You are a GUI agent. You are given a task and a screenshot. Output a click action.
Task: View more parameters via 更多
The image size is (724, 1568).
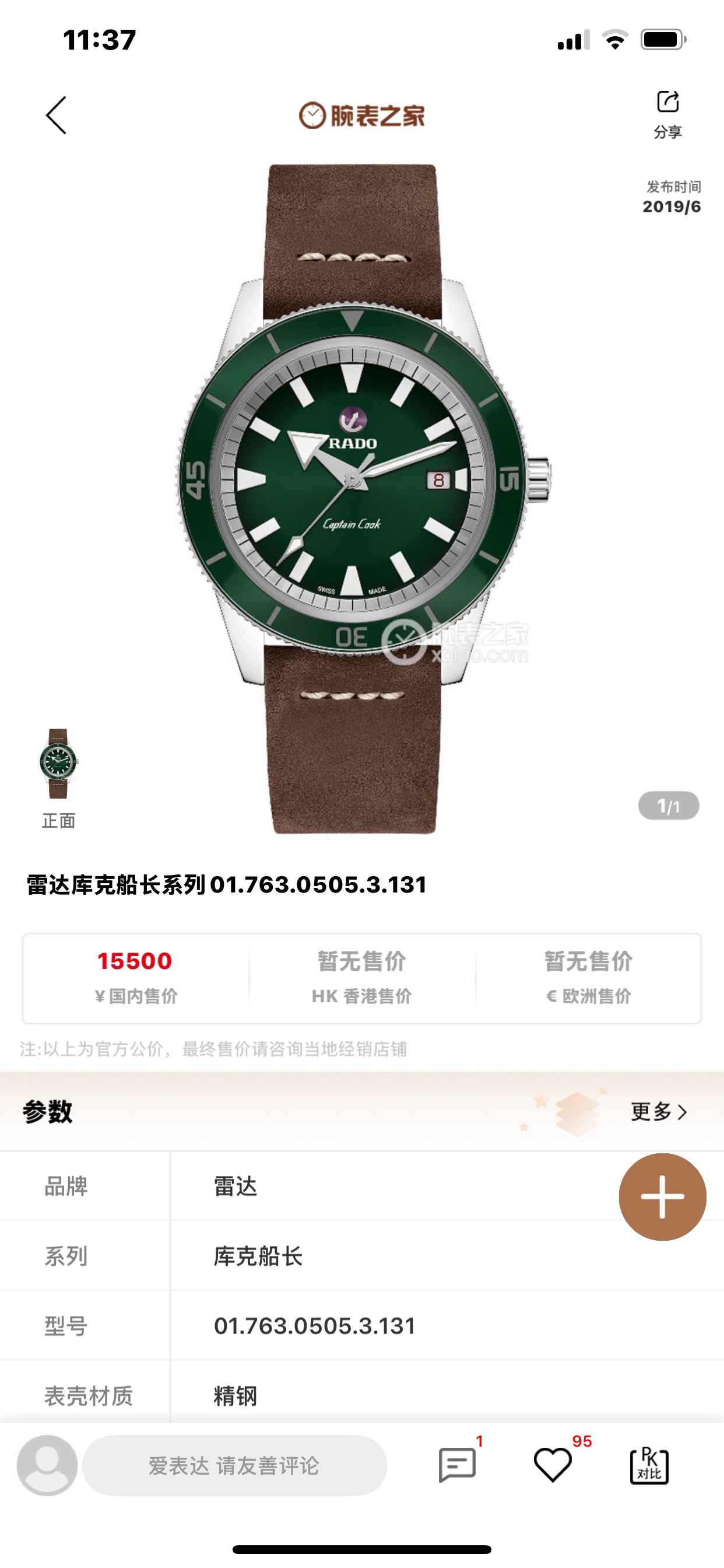(659, 1111)
